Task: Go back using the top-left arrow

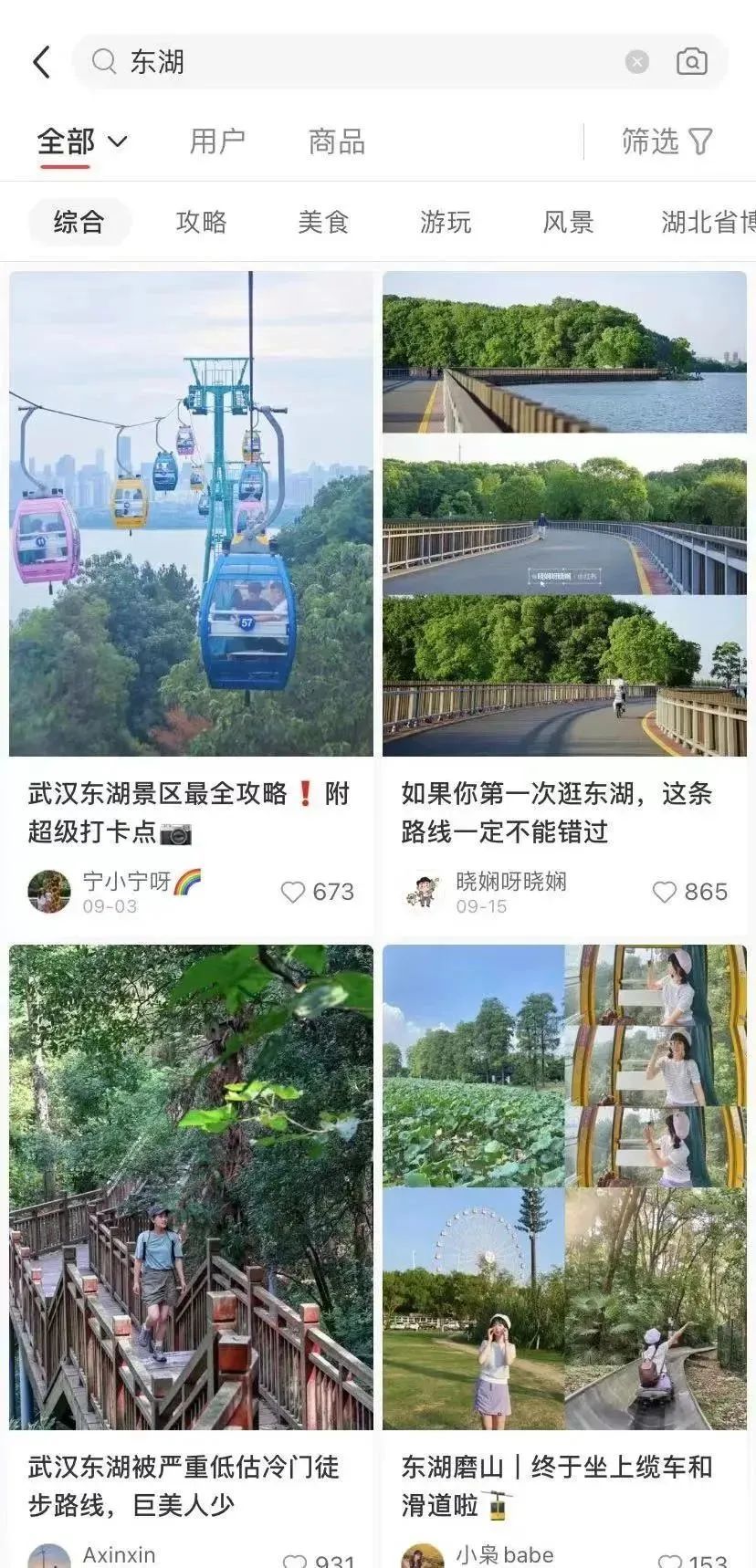Action: (41, 62)
